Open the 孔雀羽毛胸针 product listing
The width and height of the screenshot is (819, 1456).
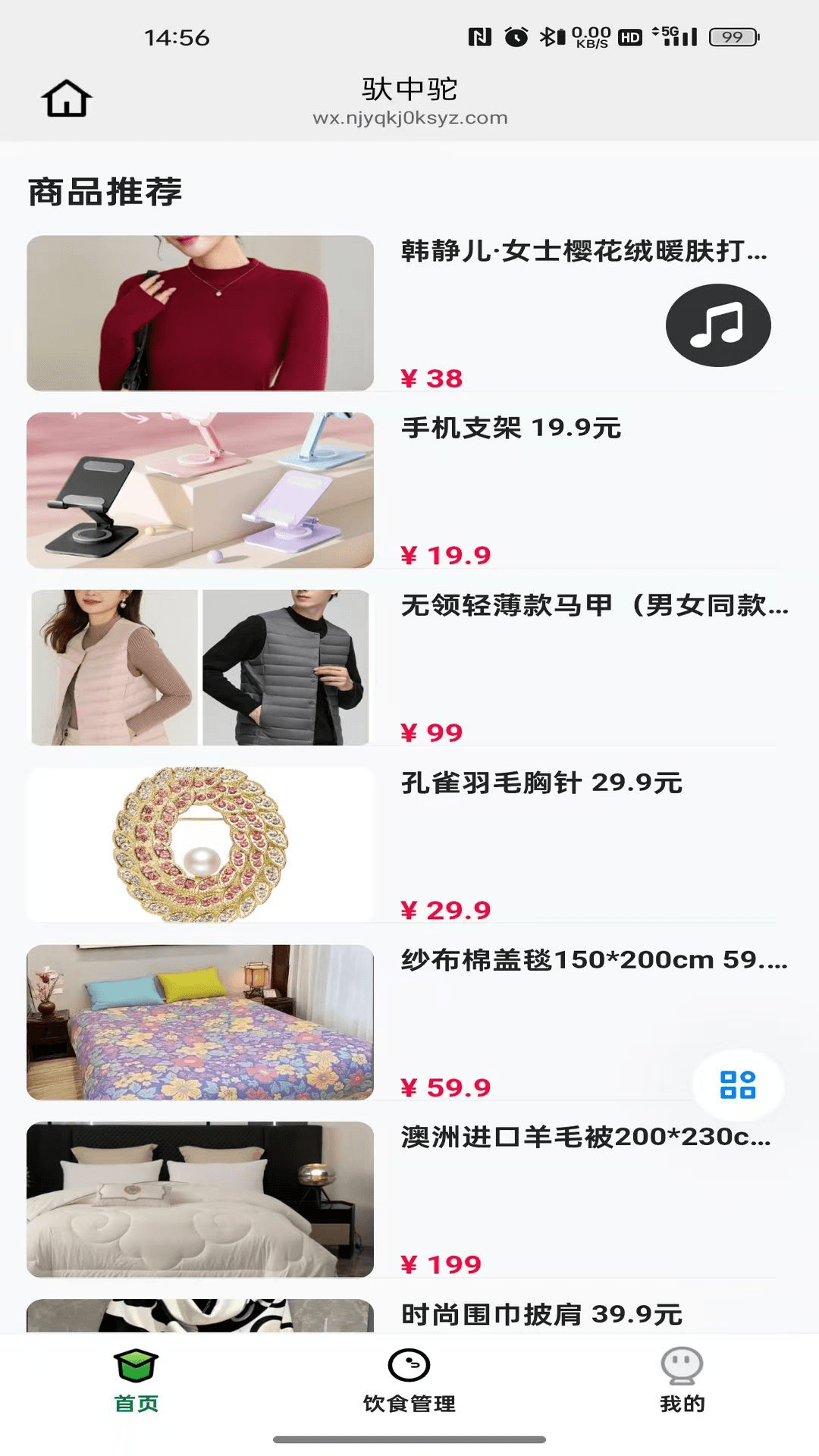(x=538, y=781)
